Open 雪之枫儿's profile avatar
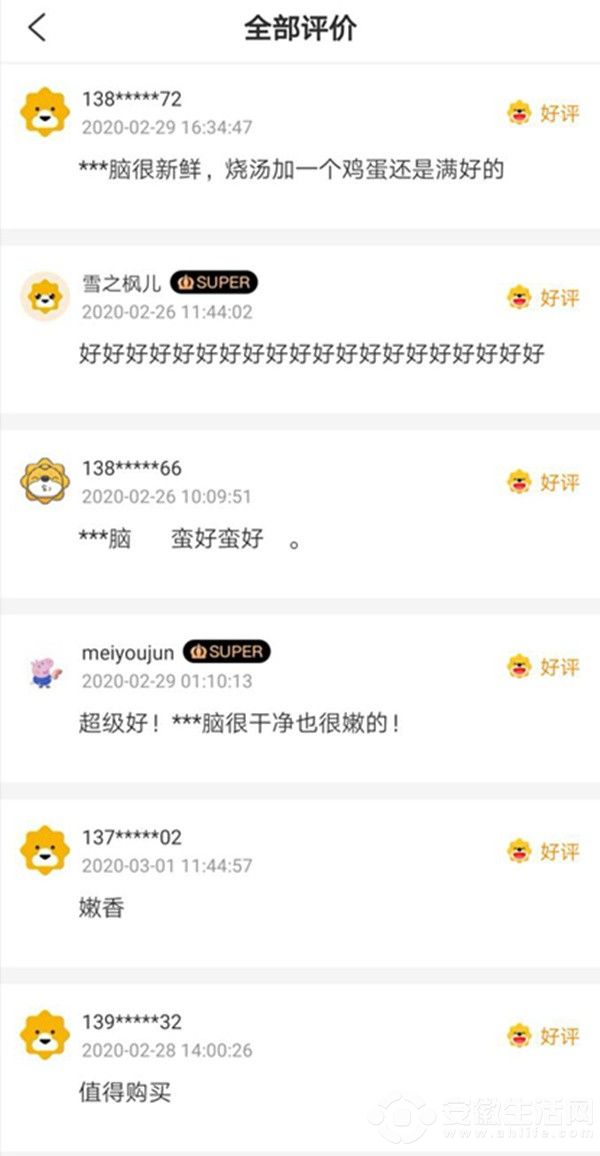The image size is (600, 1156). point(45,296)
